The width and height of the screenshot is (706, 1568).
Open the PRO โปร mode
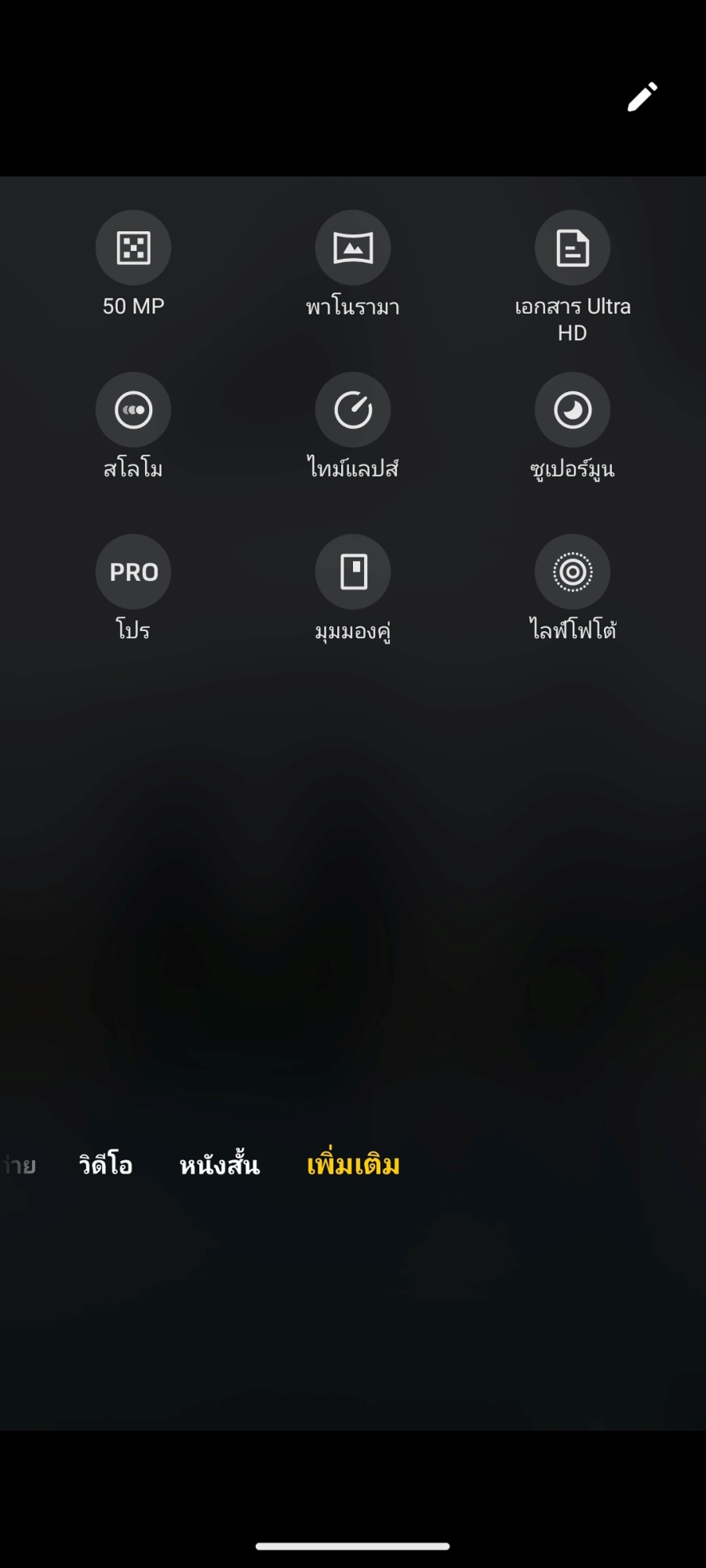click(x=133, y=572)
